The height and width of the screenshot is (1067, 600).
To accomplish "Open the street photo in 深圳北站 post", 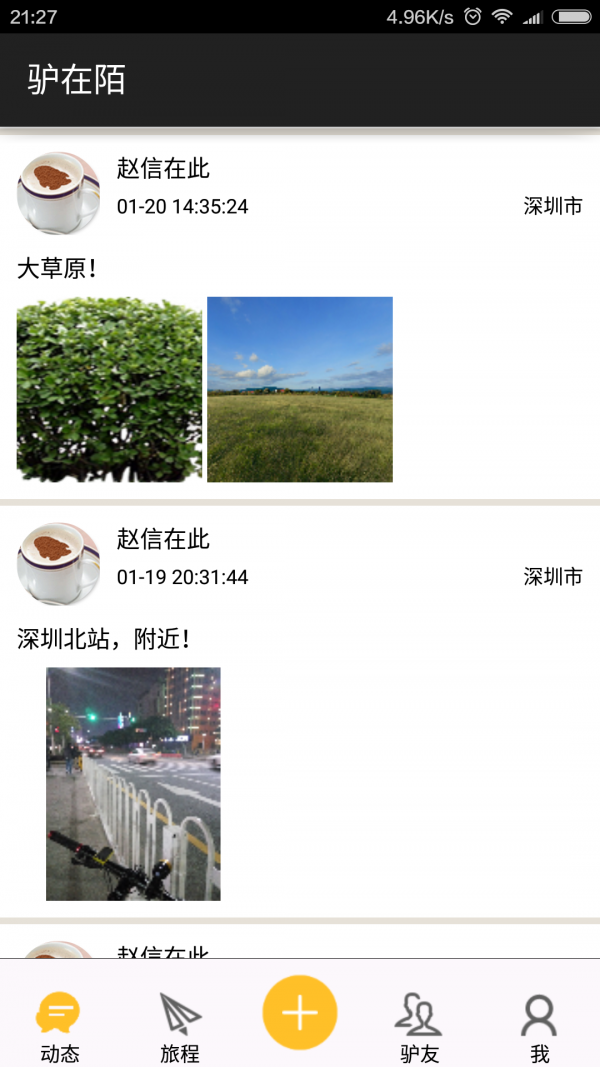I will (133, 784).
